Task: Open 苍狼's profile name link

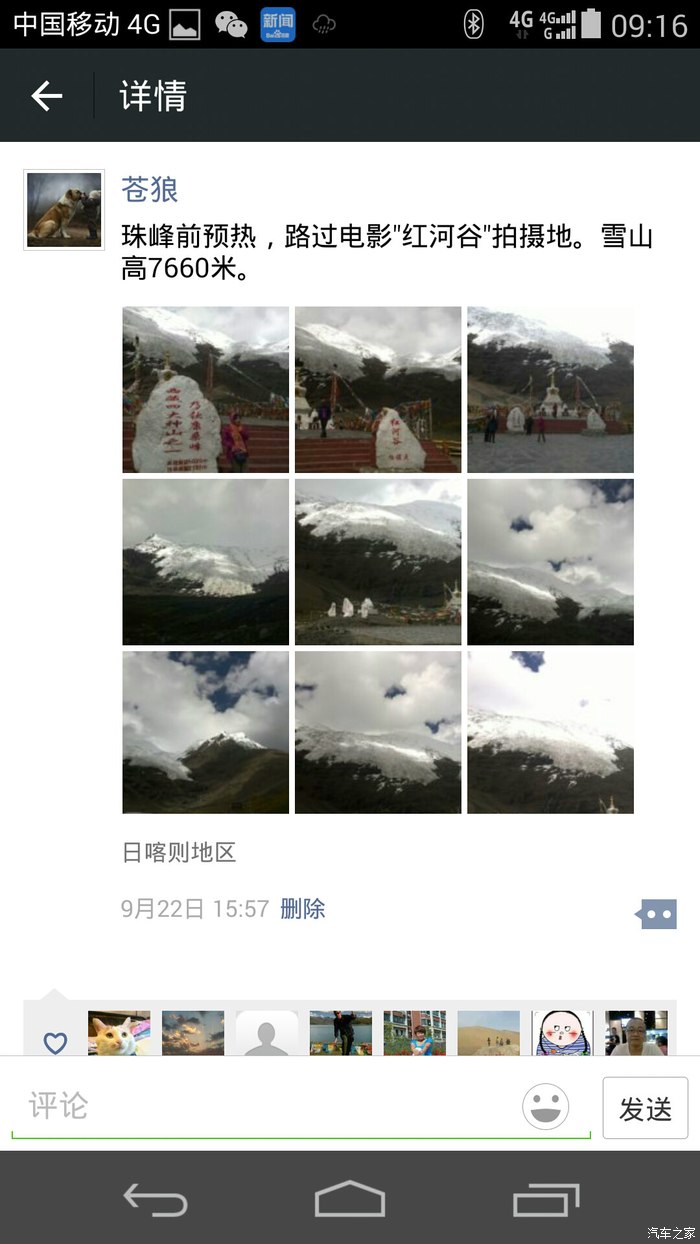Action: (x=150, y=189)
